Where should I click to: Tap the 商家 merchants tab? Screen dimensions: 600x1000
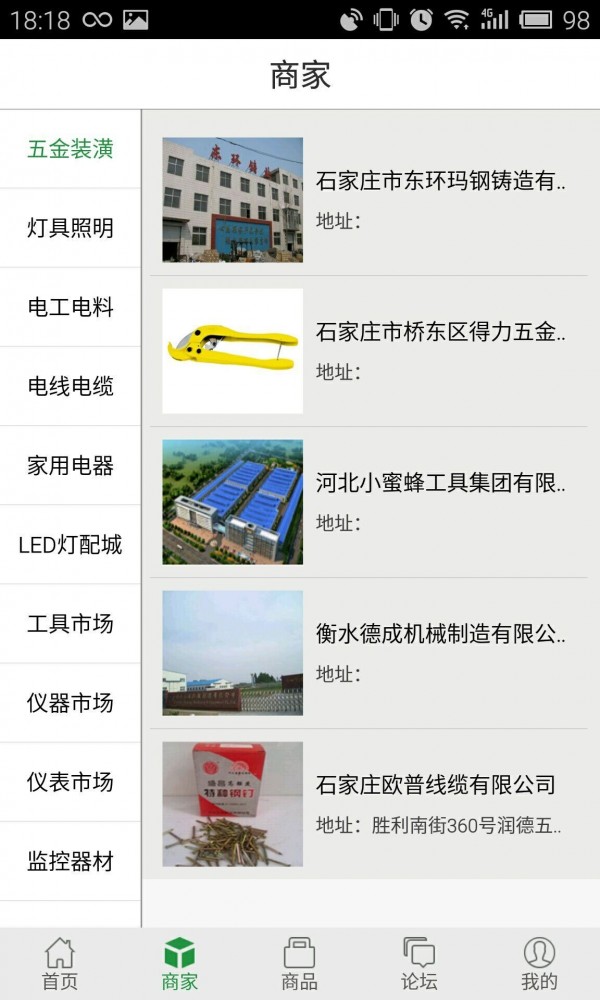180,964
